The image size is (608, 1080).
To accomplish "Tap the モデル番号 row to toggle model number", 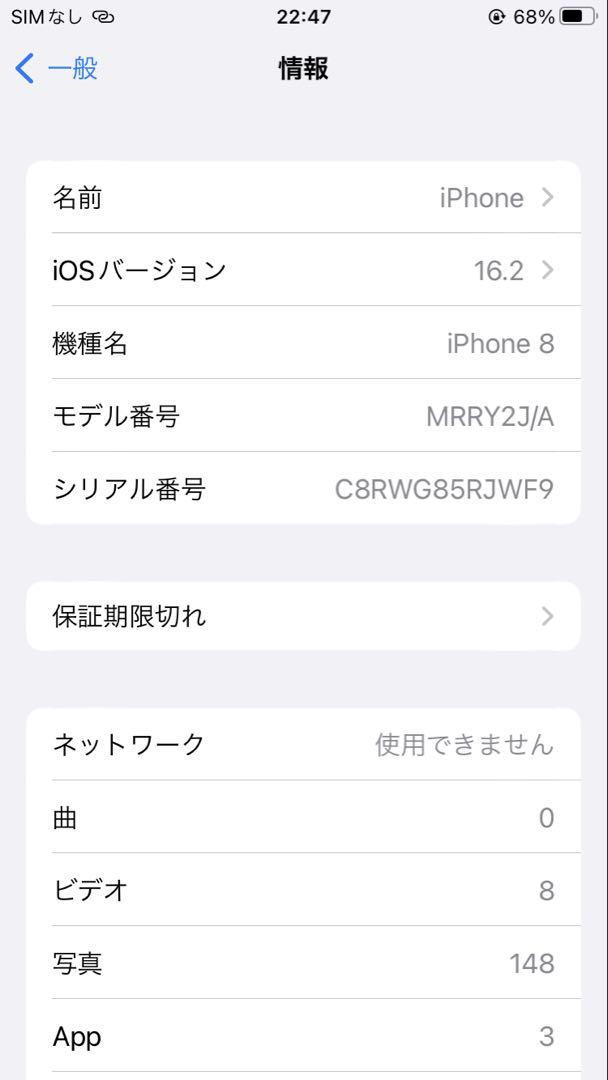I will pos(303,416).
